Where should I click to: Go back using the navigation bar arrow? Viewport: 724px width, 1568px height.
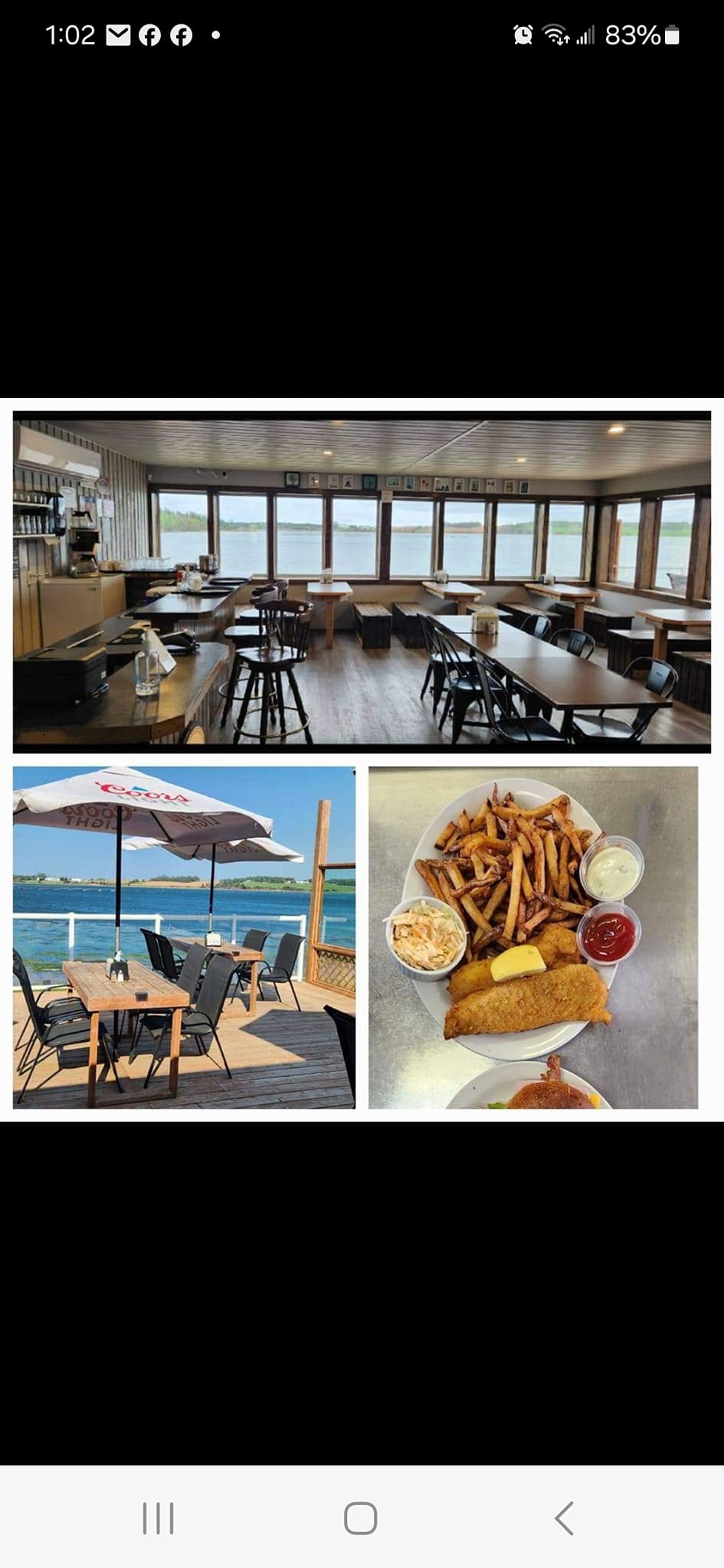[x=565, y=1518]
